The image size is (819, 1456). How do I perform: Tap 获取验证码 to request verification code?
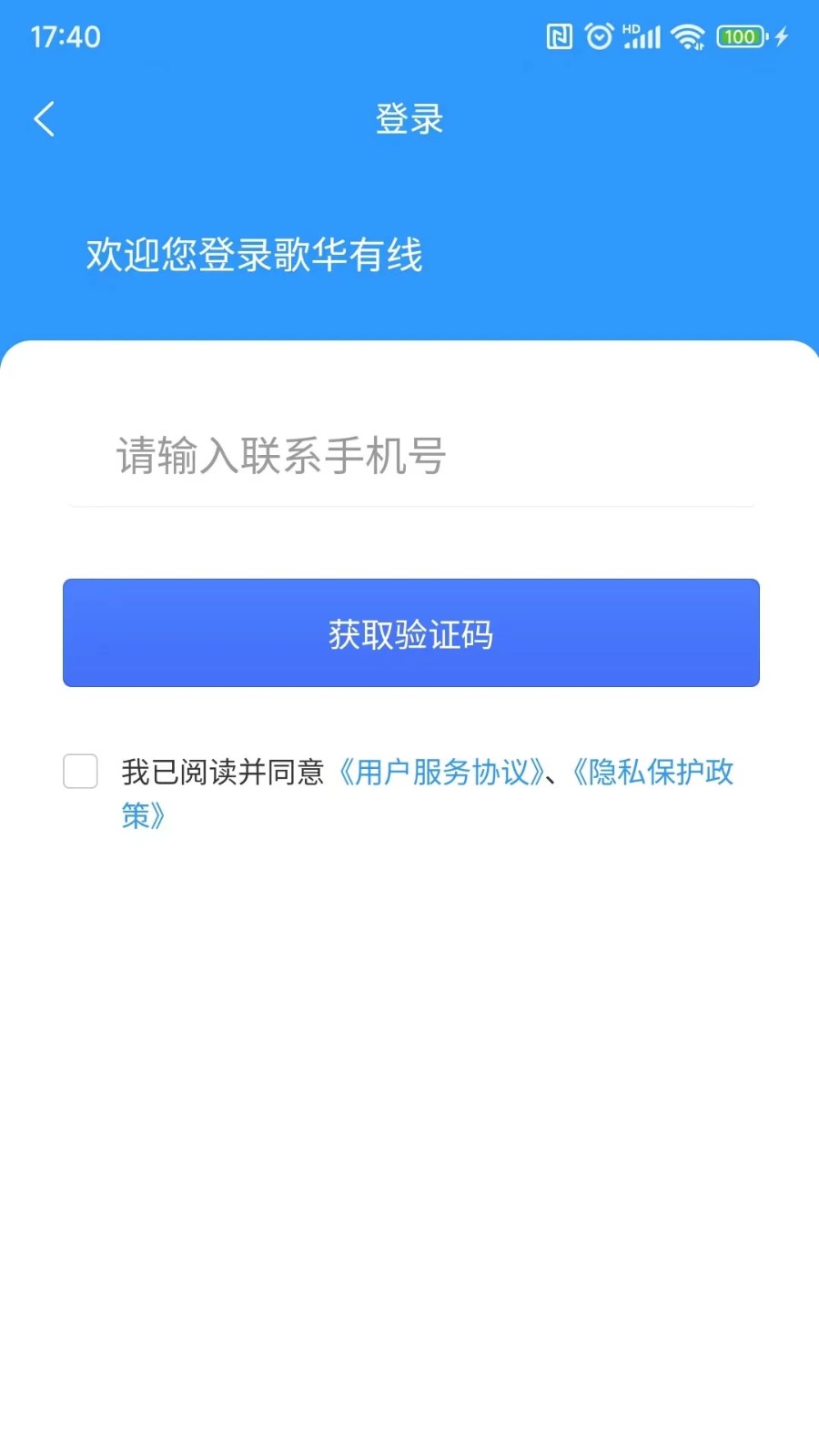pyautogui.click(x=410, y=632)
